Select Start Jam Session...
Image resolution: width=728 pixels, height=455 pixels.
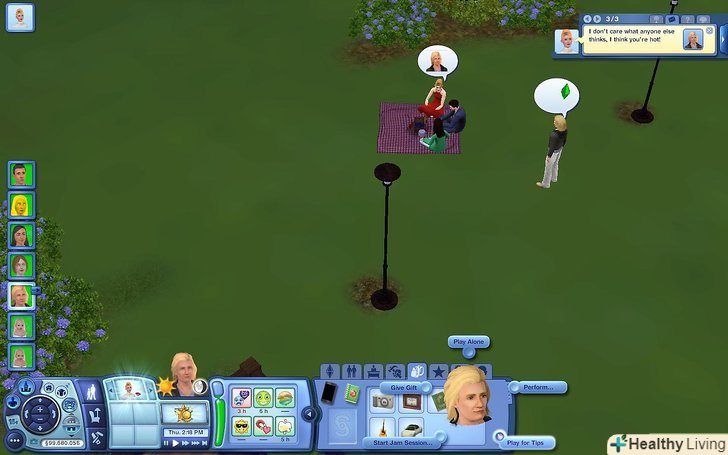(x=401, y=441)
